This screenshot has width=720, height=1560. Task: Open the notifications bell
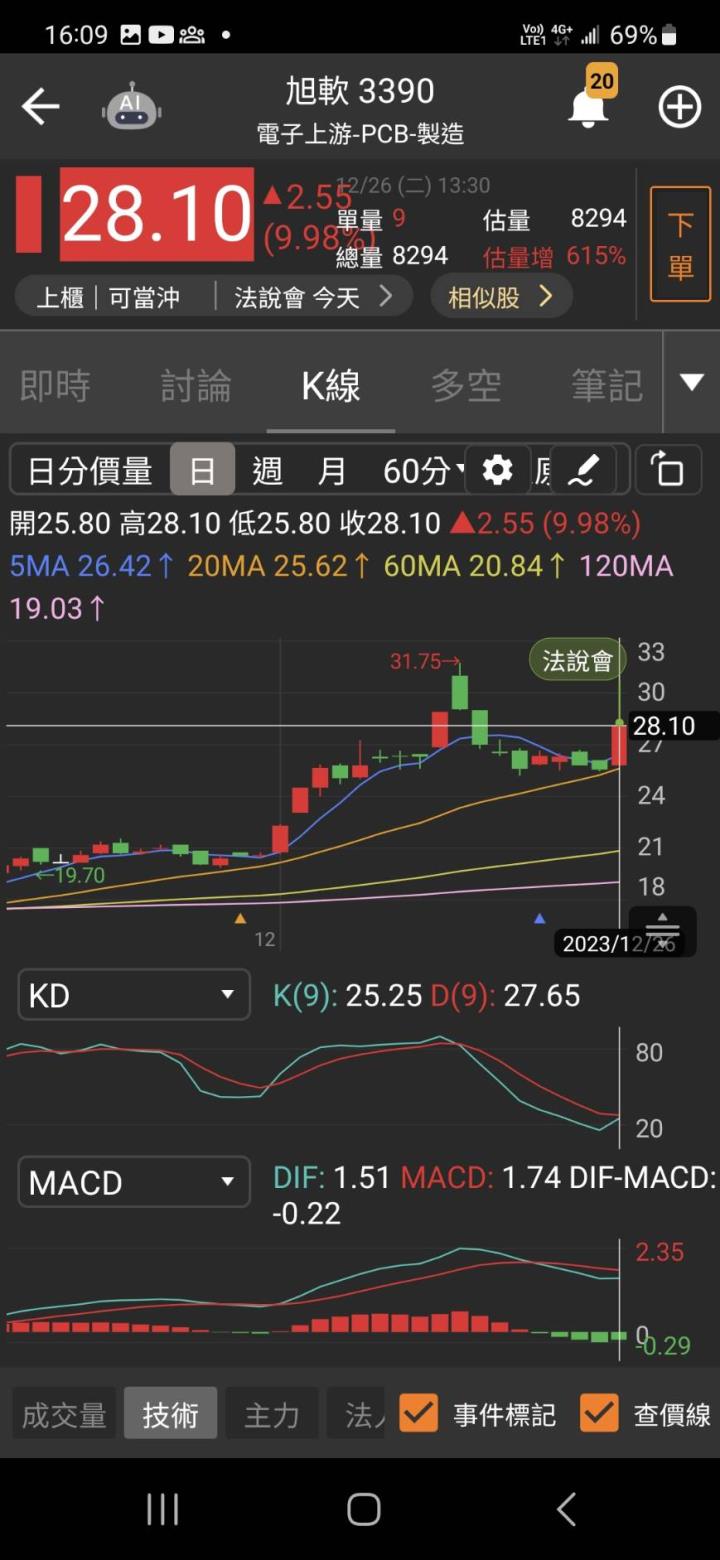click(x=589, y=106)
